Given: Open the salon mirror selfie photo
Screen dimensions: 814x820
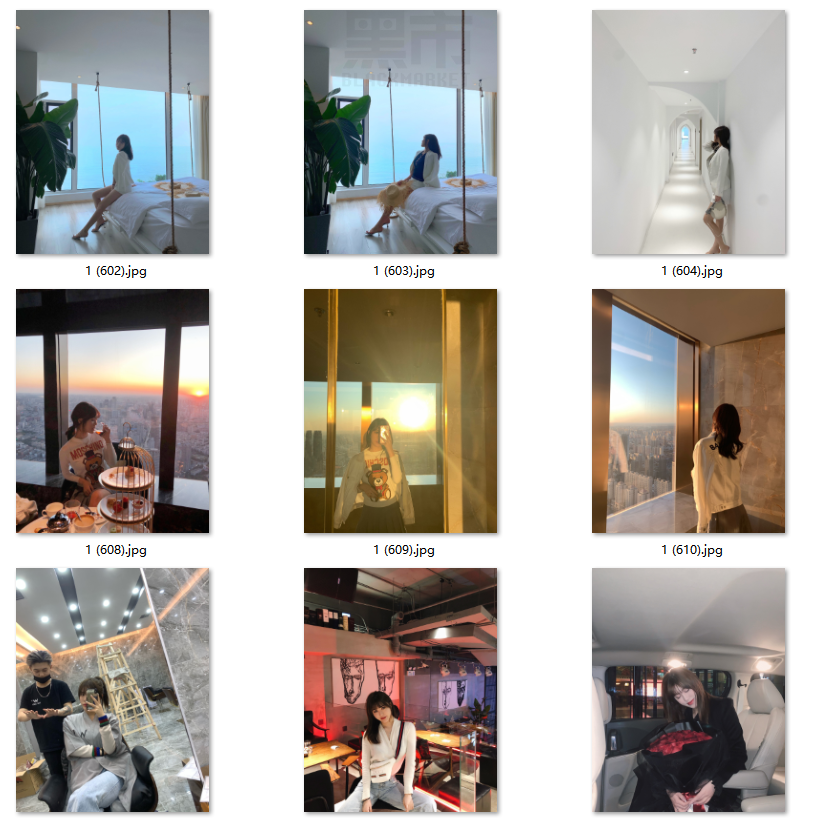Looking at the screenshot, I should click(x=113, y=690).
